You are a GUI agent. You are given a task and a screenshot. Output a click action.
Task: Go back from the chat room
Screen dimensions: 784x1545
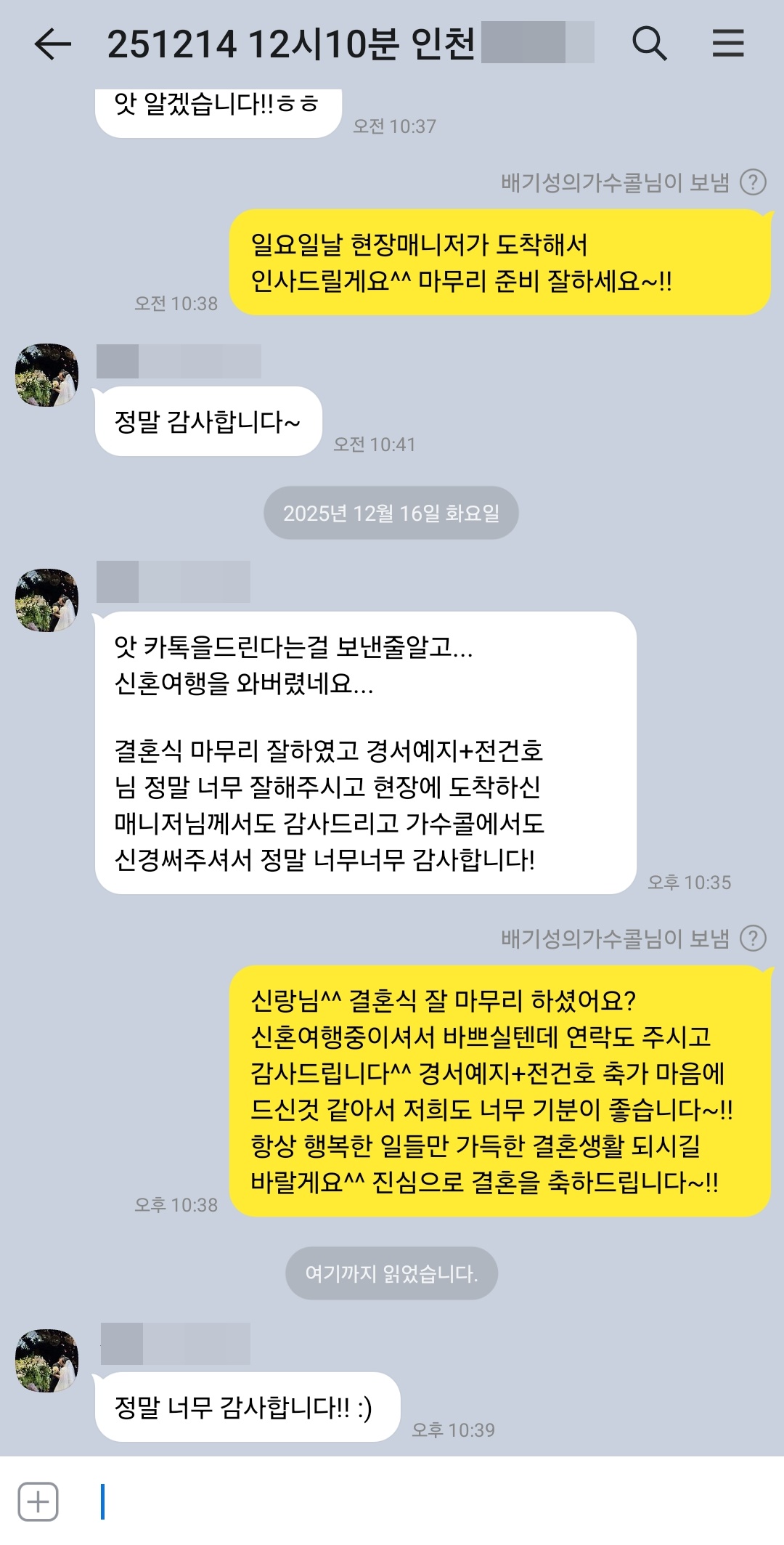pyautogui.click(x=52, y=44)
